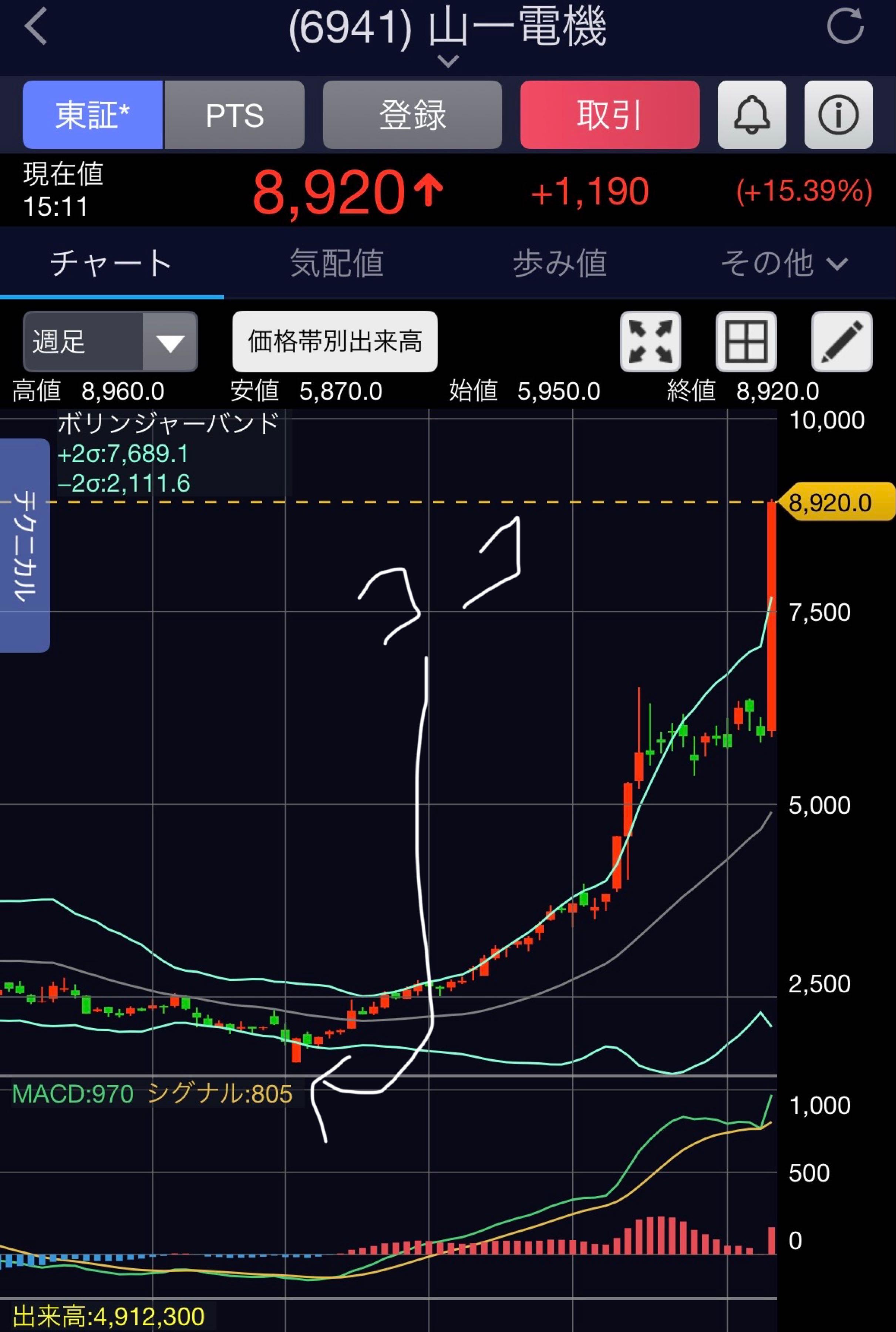
Task: Open the price alert bell
Action: click(751, 115)
